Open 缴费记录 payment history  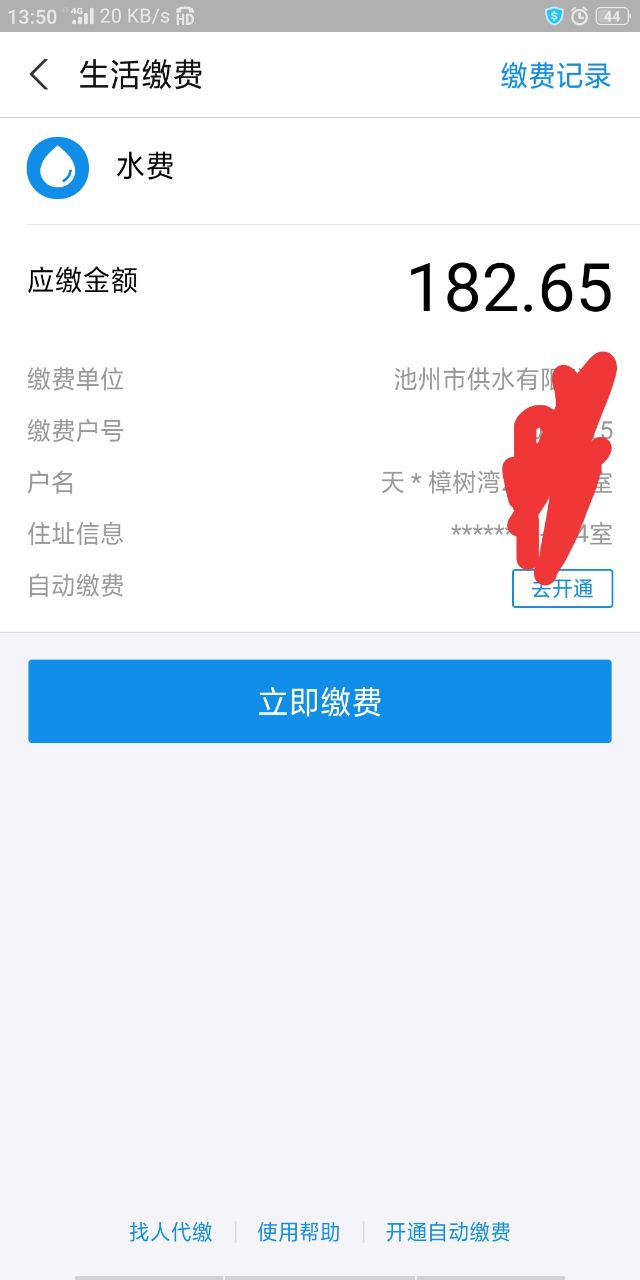click(x=555, y=76)
